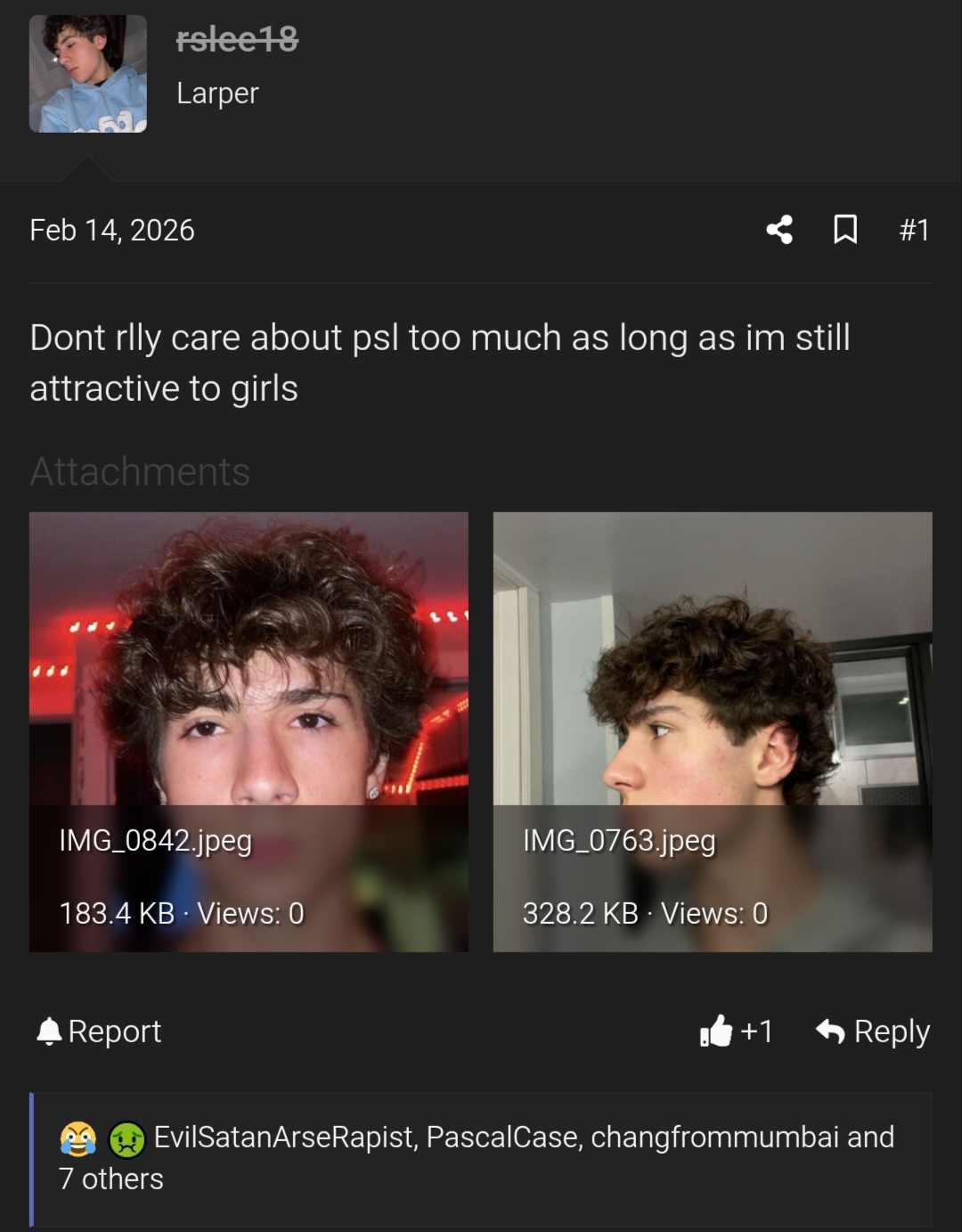View the list of members who reacted
Screen dimensions: 962x1232
coord(523,1138)
